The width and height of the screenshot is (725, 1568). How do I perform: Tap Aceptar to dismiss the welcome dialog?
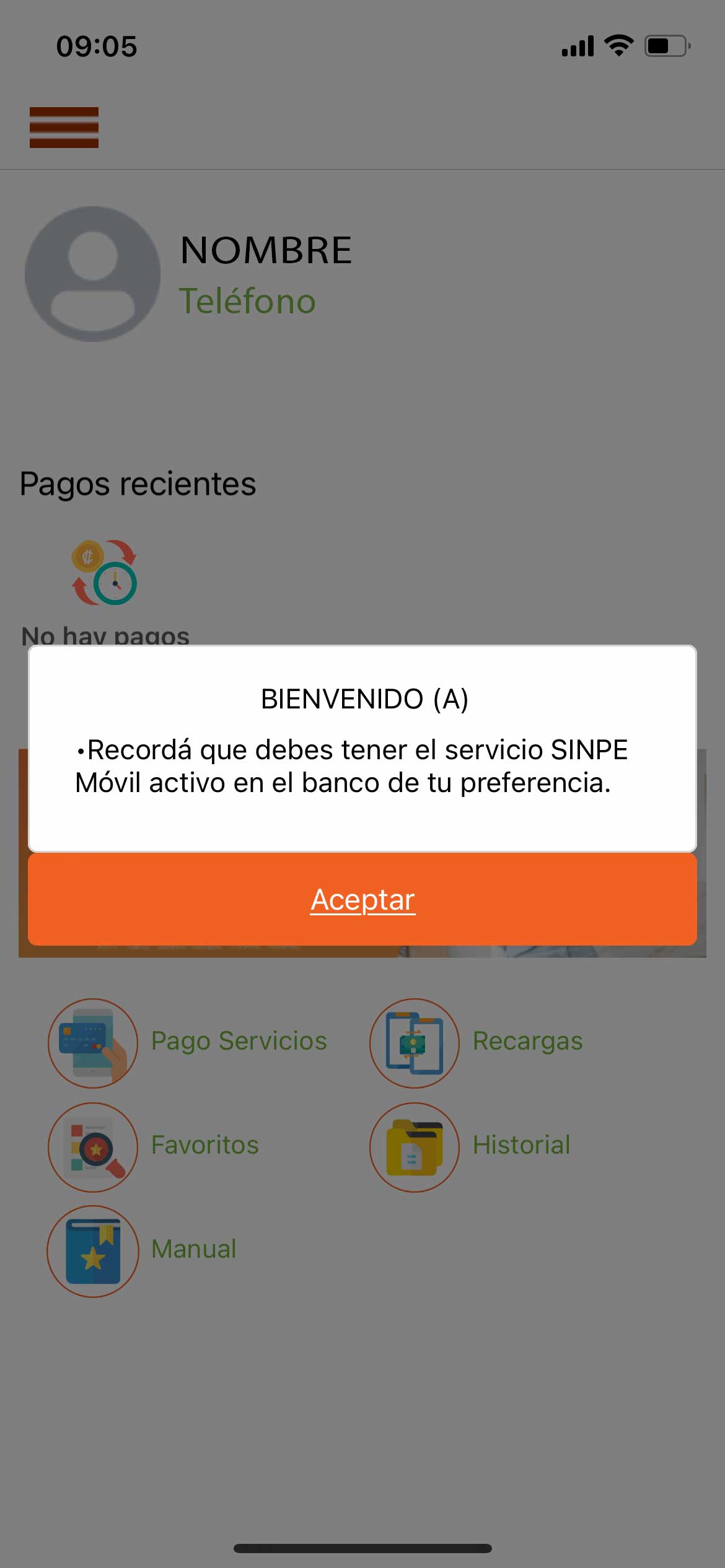click(362, 899)
